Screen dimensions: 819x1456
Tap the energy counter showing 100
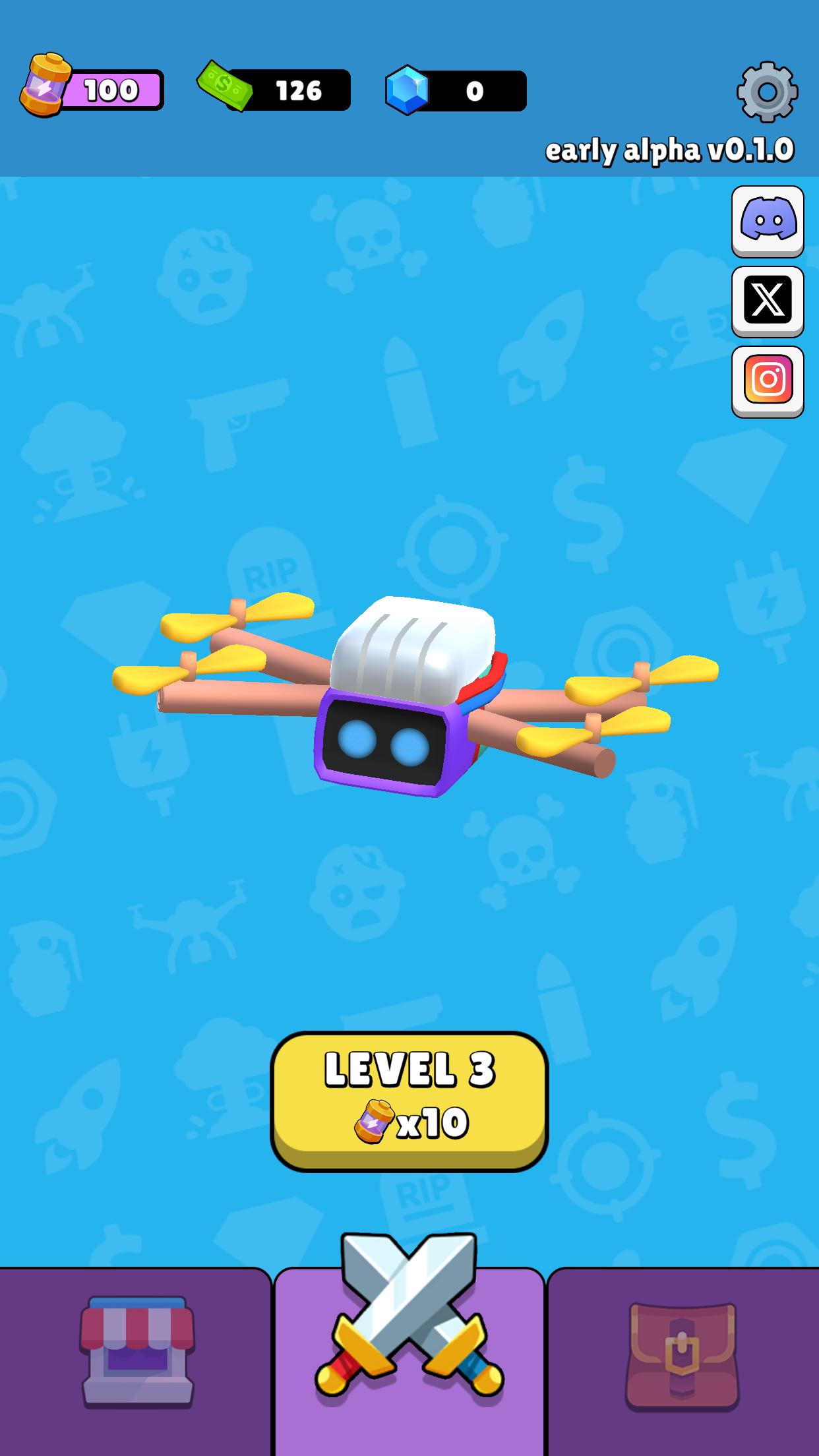coord(92,90)
